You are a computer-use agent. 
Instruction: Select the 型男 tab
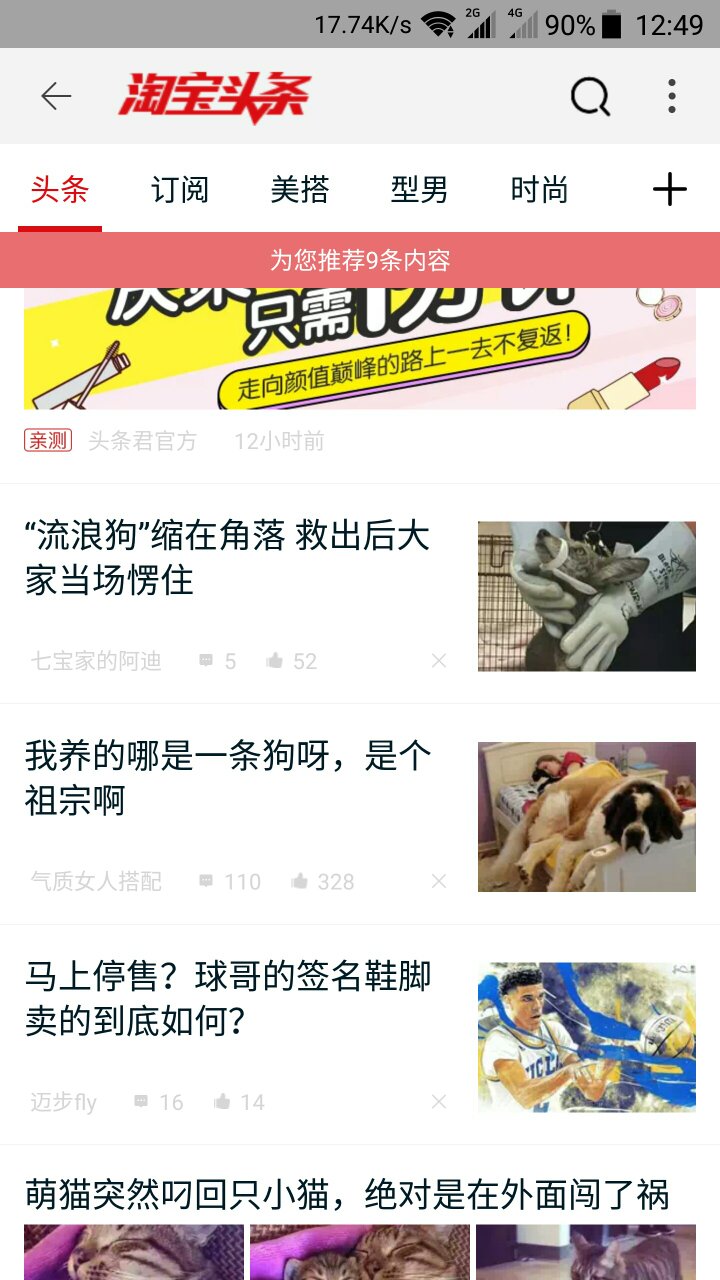tap(420, 189)
